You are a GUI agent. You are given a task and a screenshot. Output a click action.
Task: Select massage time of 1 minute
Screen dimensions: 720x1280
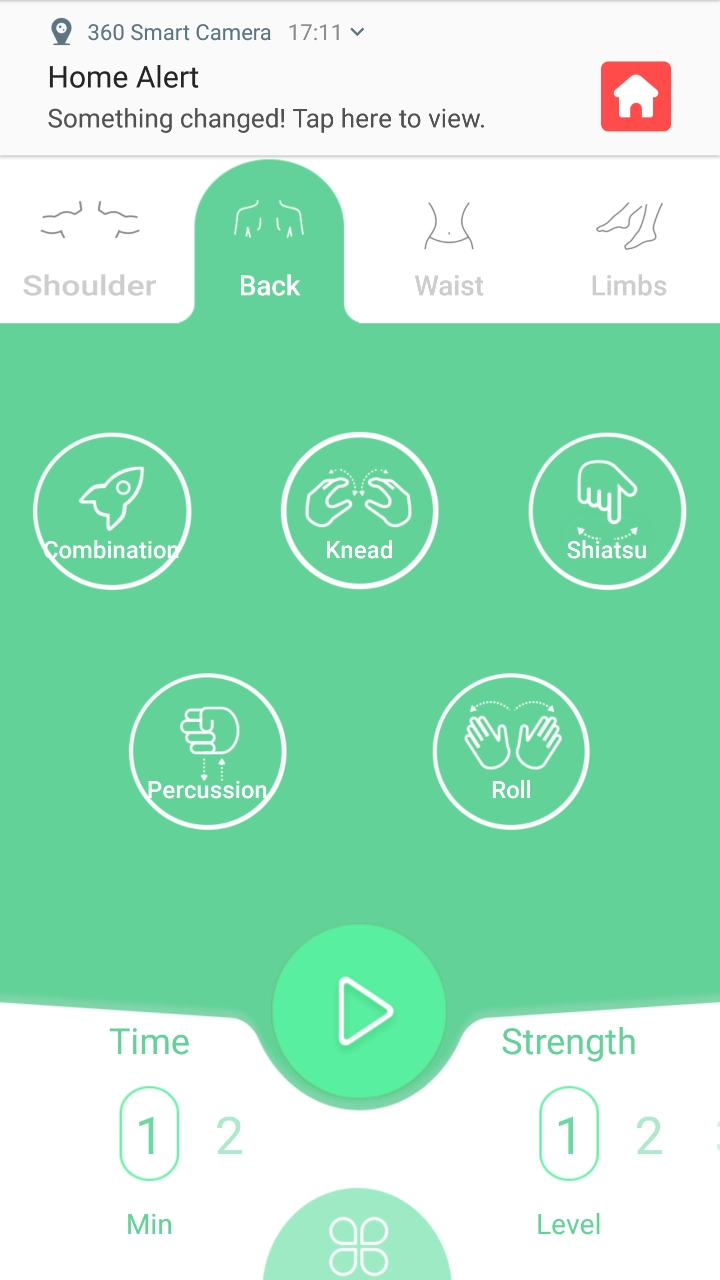click(149, 1133)
